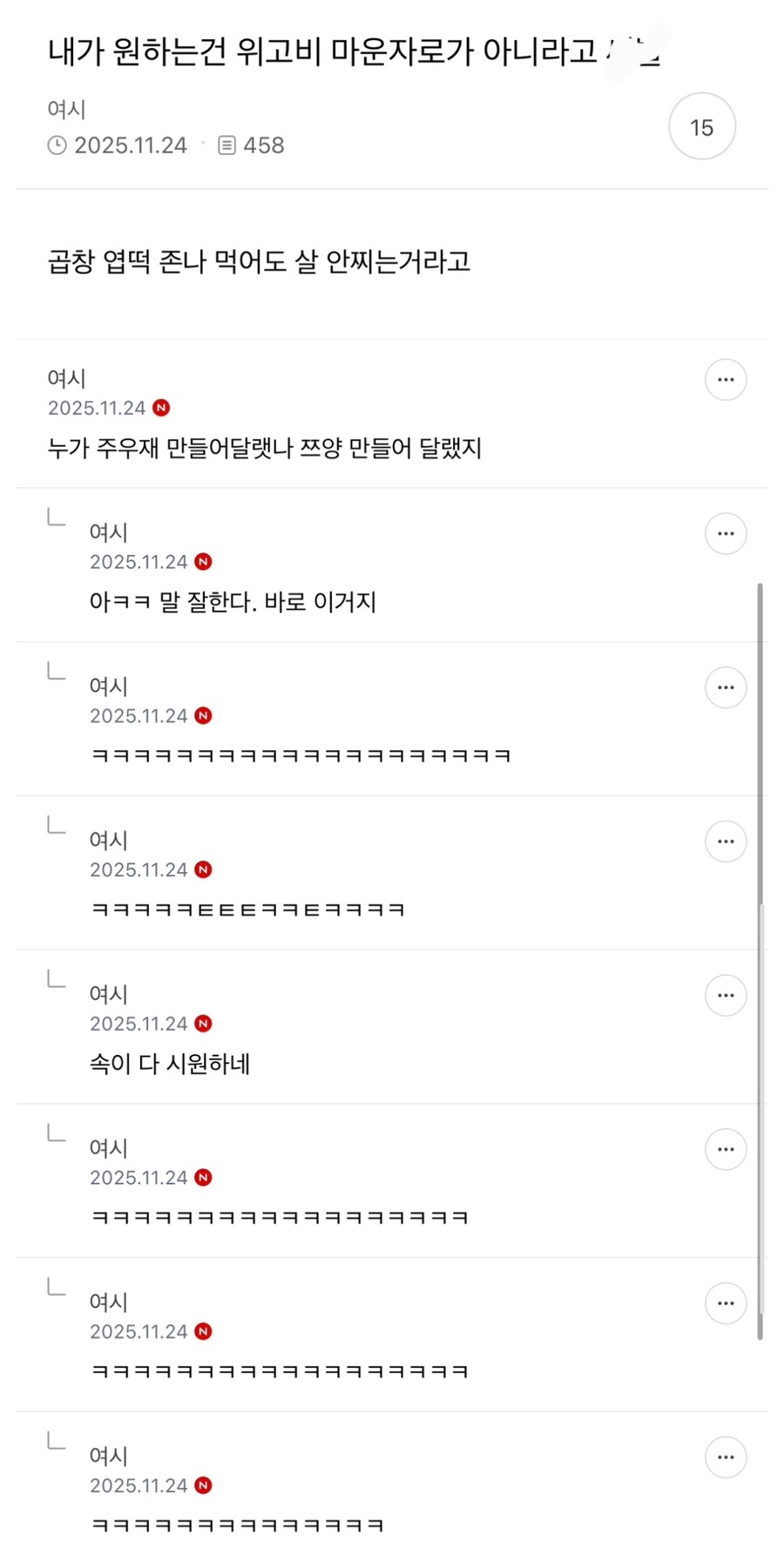
Task: Select the first comment author name 여시
Action: (x=66, y=378)
